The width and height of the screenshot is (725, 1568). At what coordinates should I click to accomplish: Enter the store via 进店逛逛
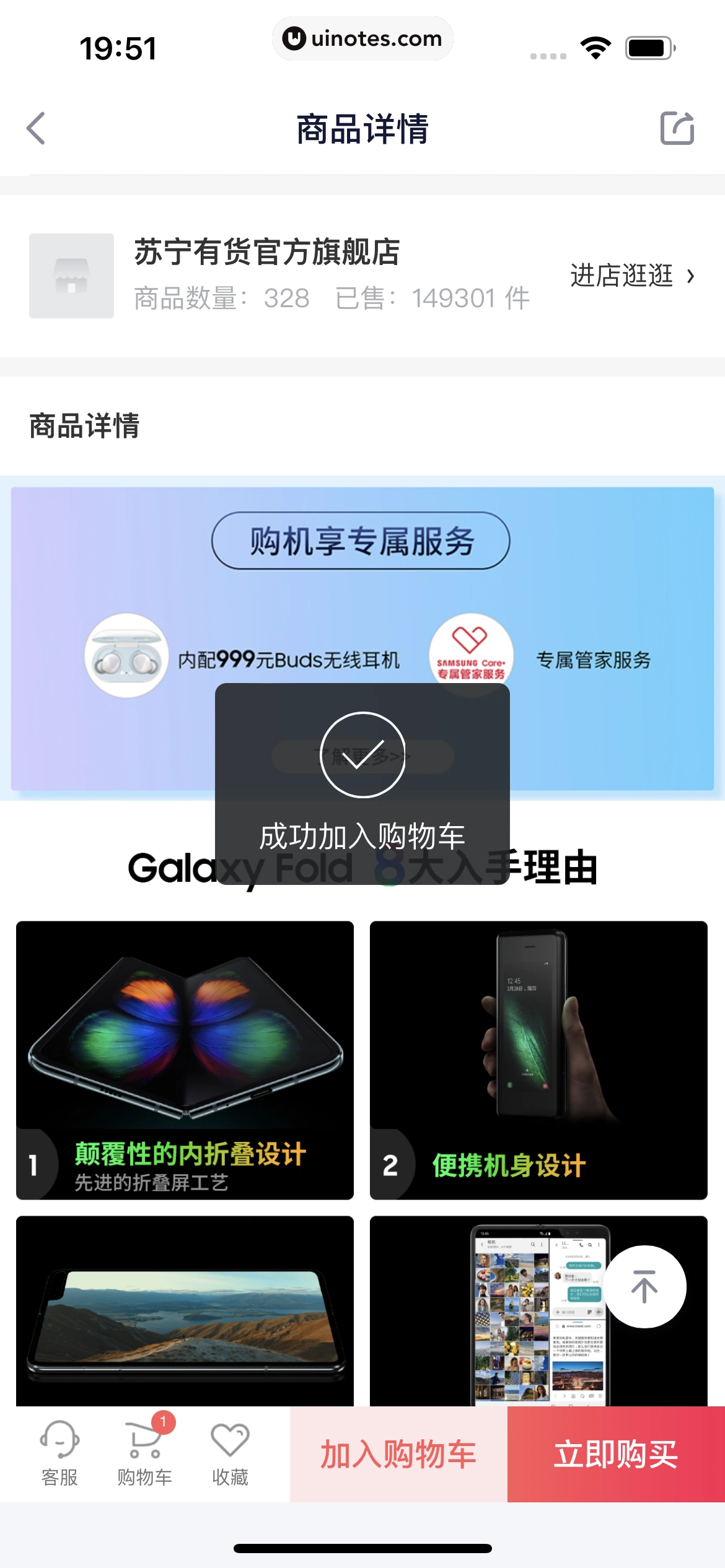click(x=631, y=276)
